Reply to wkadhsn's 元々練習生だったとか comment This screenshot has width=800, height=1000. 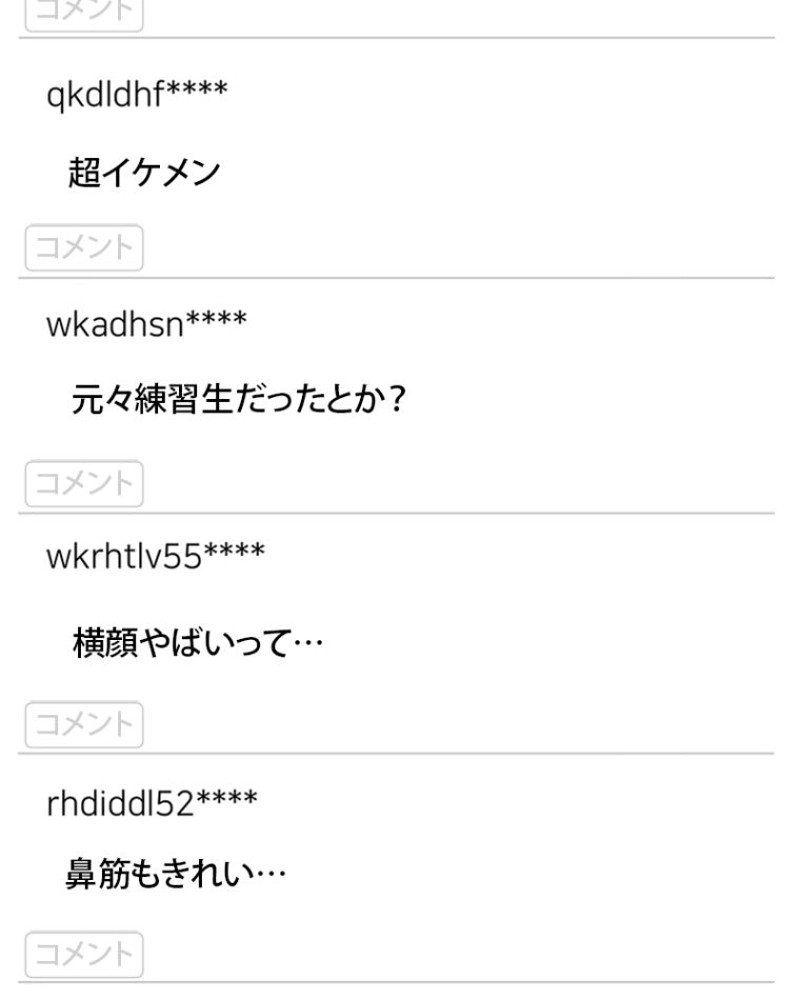84,484
